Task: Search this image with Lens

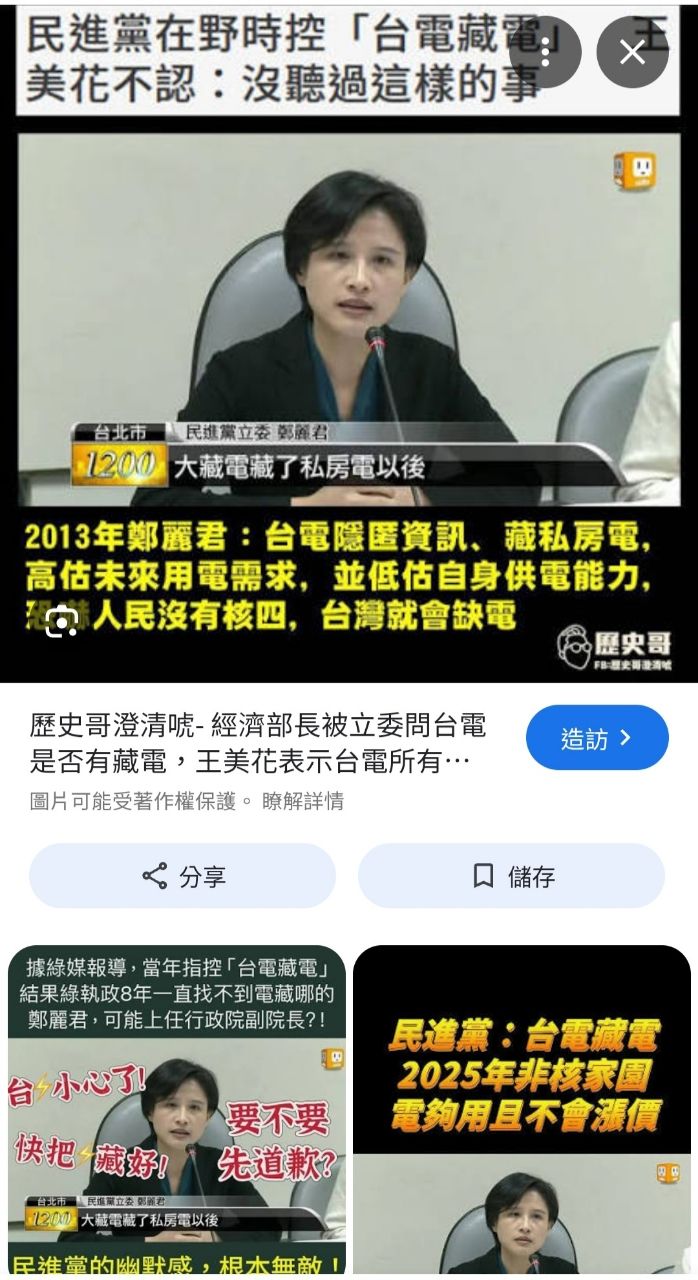Action: pyautogui.click(x=61, y=621)
